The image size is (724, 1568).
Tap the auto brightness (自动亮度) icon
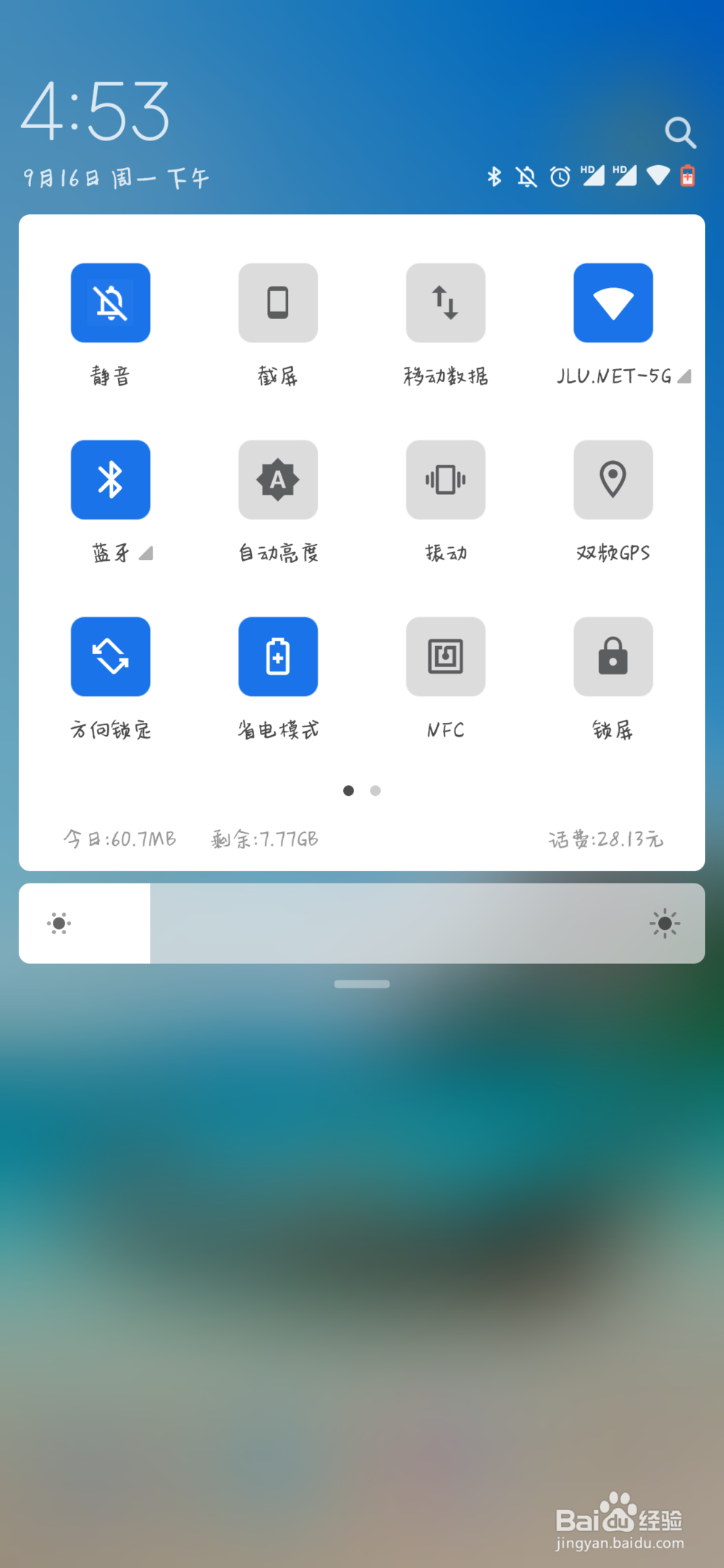pyautogui.click(x=278, y=480)
